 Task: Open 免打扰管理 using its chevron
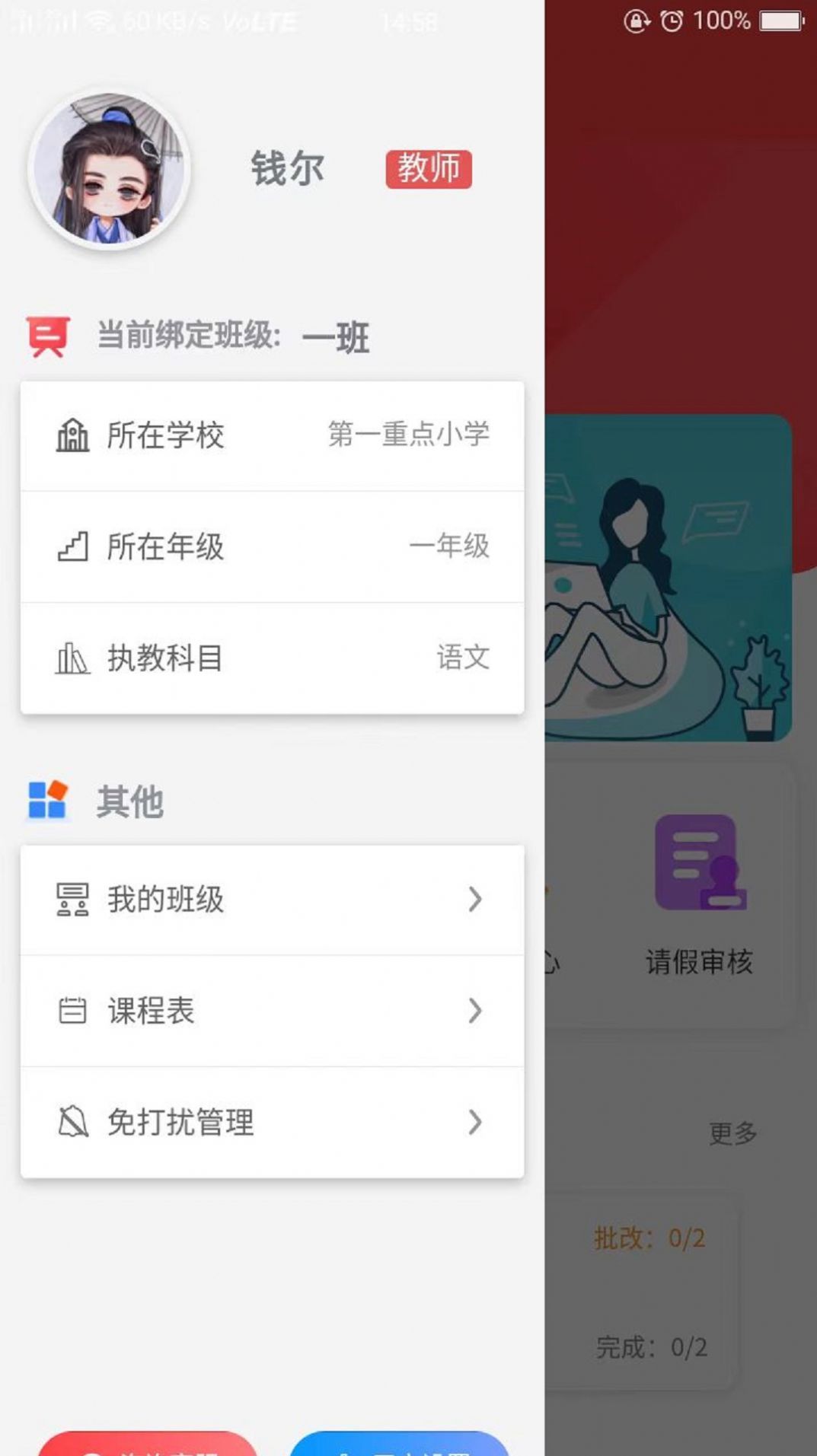[x=476, y=1122]
